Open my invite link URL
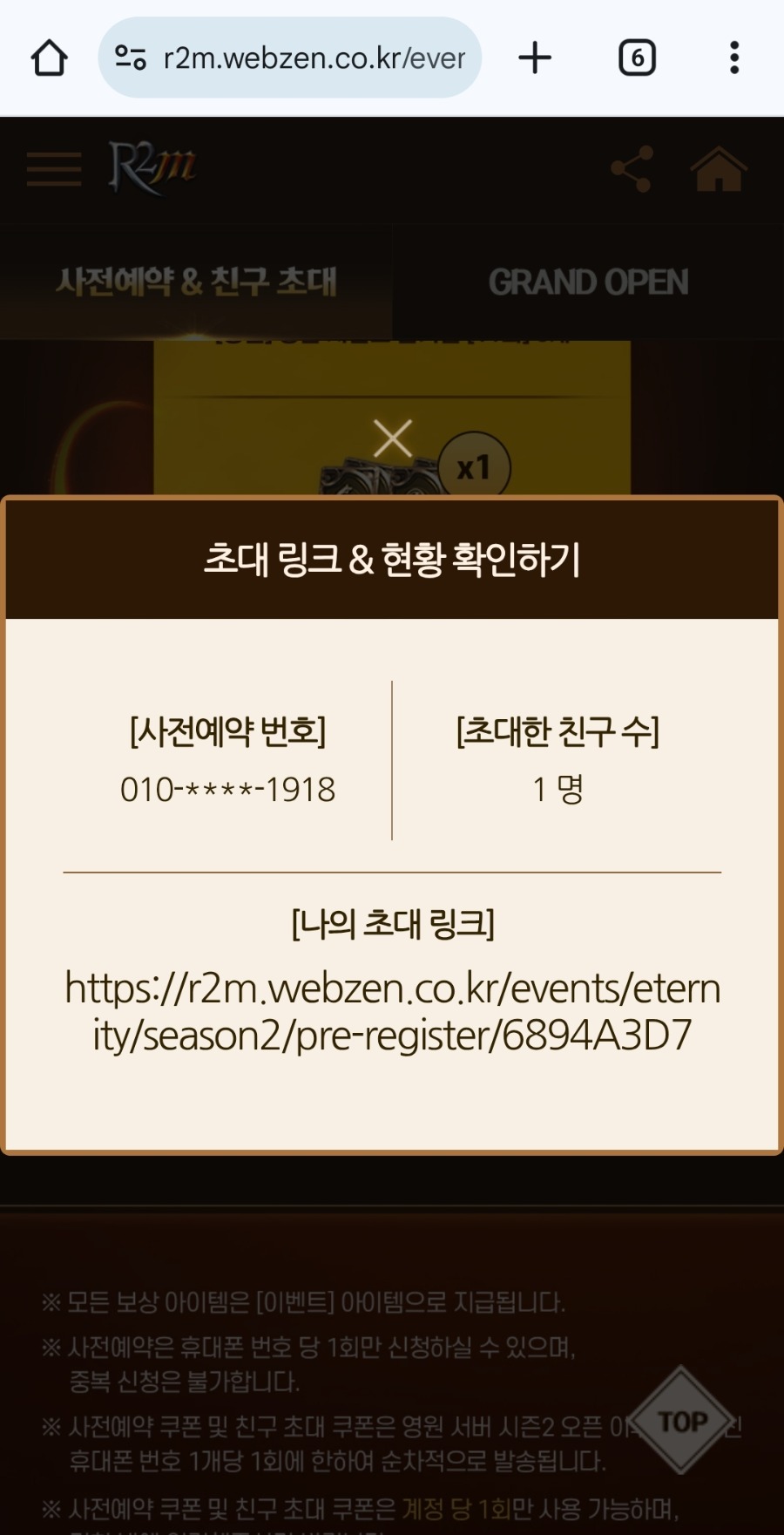 [392, 1011]
